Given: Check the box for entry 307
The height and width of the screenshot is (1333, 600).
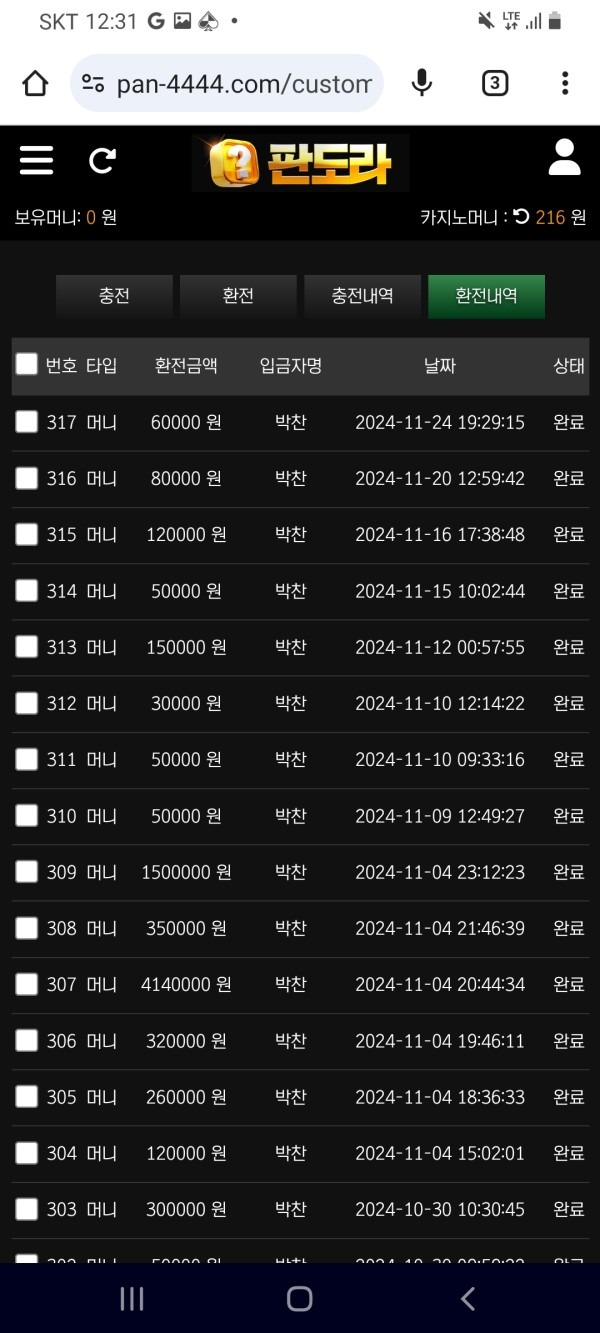Looking at the screenshot, I should point(27,984).
